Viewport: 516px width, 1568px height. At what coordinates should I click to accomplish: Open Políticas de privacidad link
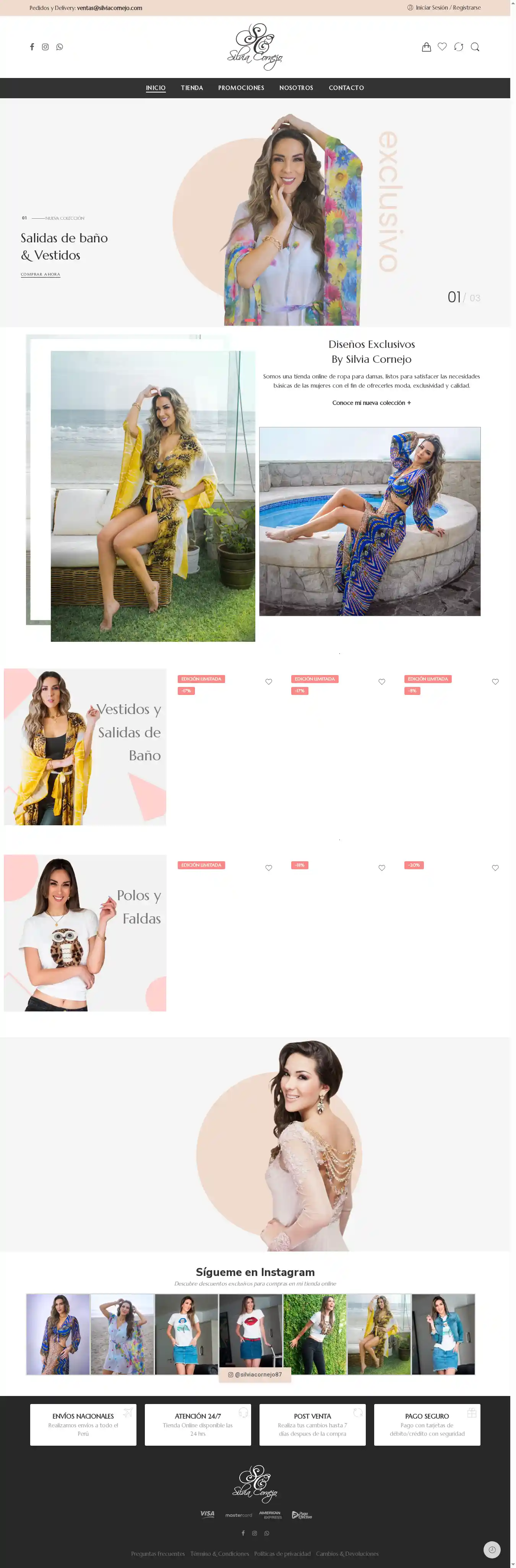point(282,1553)
